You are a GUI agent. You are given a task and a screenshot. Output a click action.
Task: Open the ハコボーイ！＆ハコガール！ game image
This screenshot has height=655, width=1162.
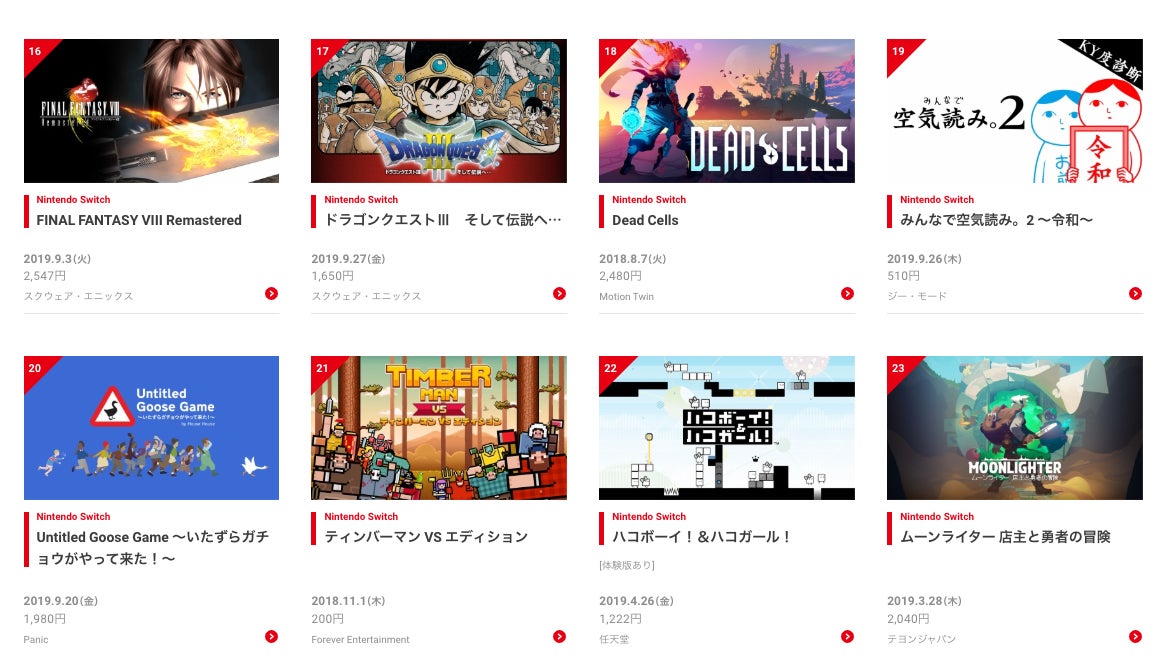click(x=727, y=428)
